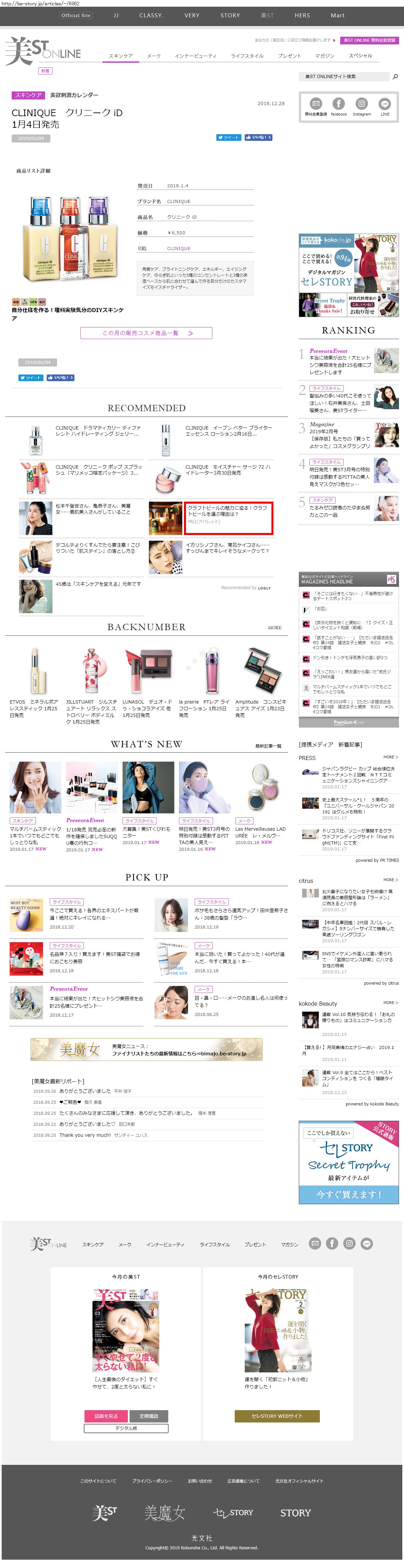Open the プライバシーポリシー footer link
404x1568 pixels.
(x=152, y=1481)
